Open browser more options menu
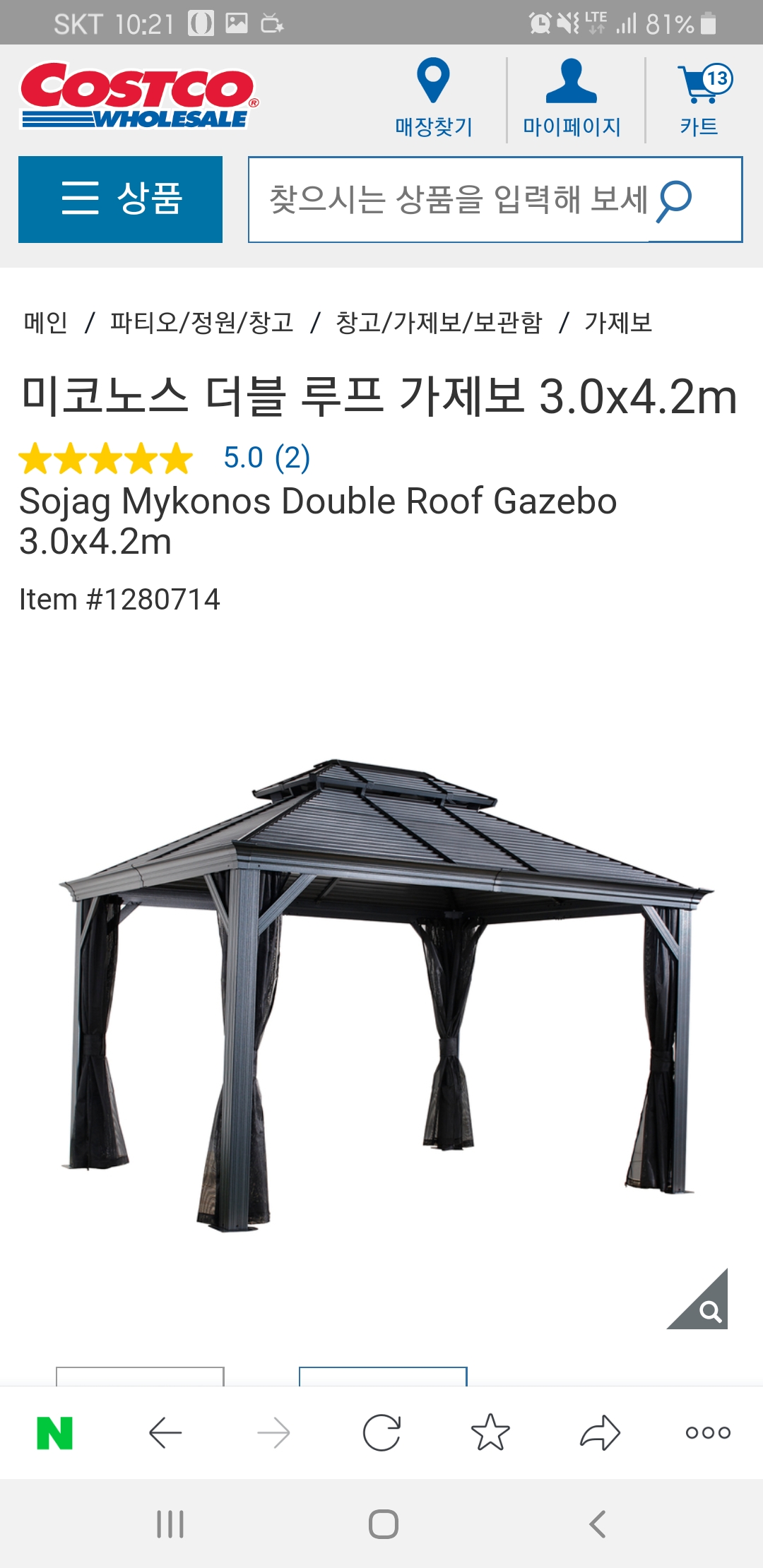Viewport: 763px width, 1568px height. click(708, 1432)
